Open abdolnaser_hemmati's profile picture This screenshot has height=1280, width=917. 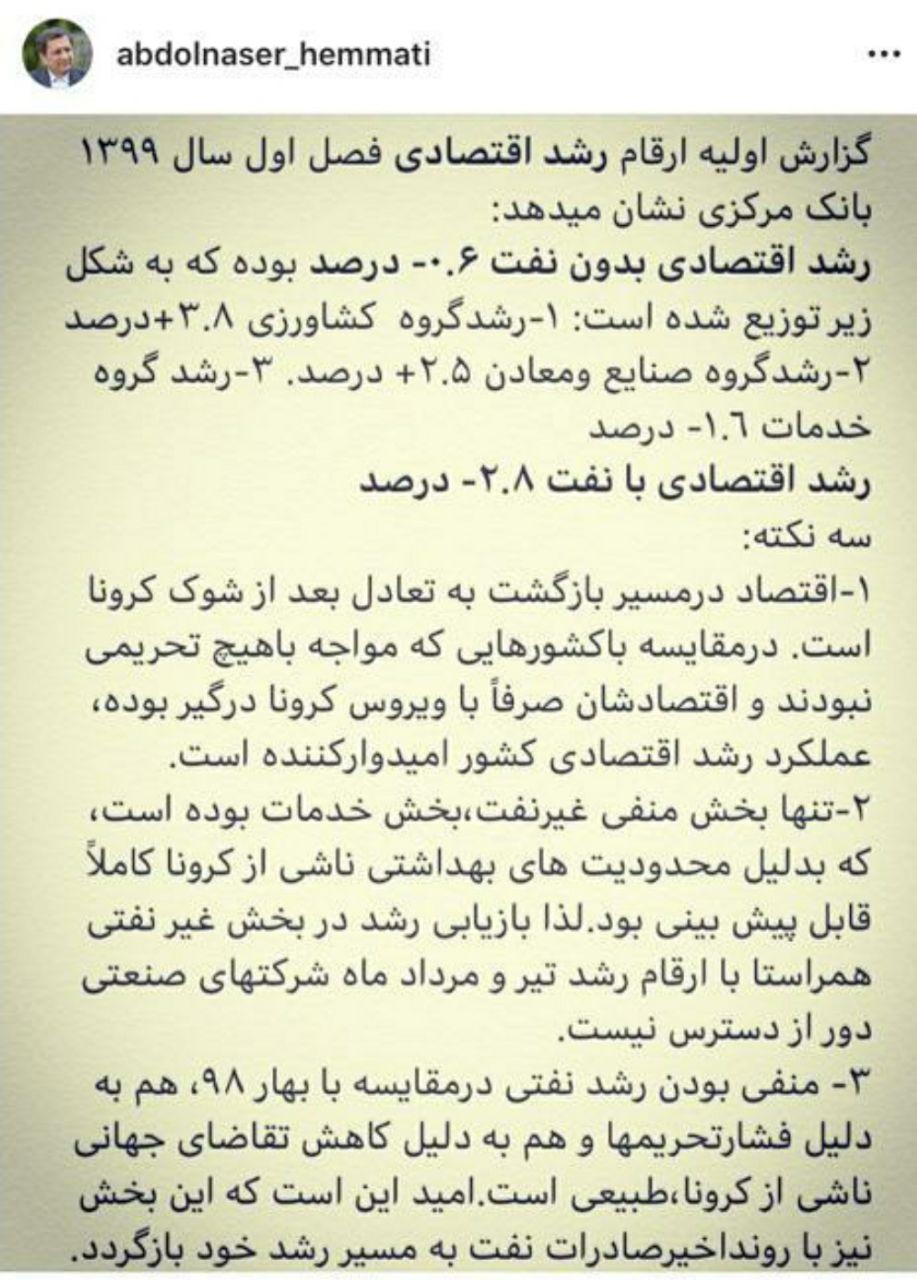click(57, 56)
